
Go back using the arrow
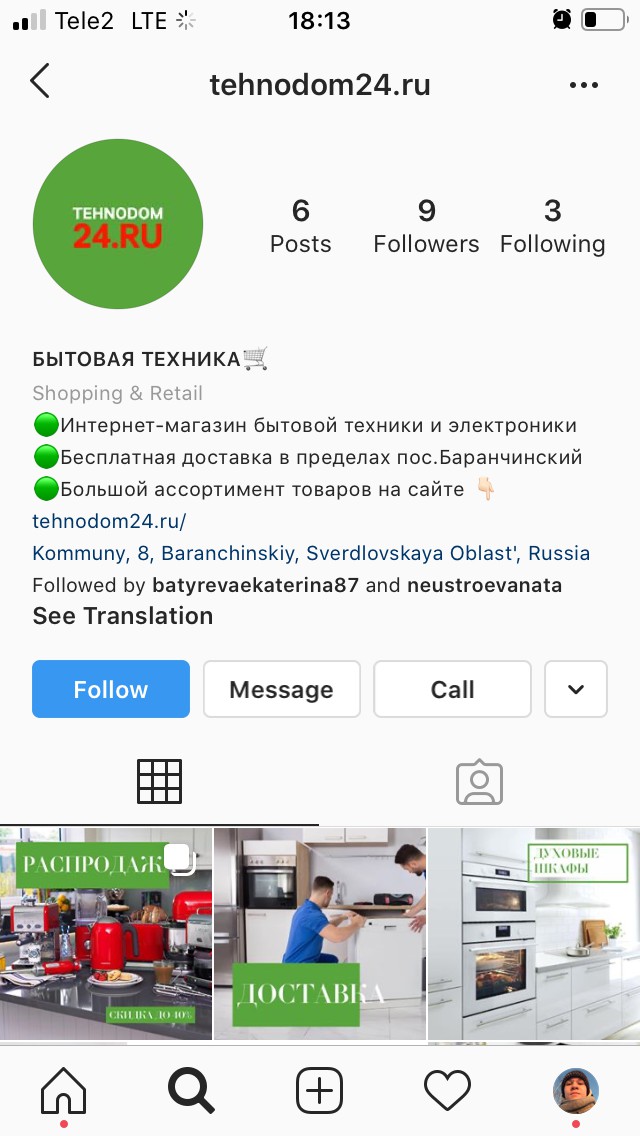pyautogui.click(x=40, y=82)
